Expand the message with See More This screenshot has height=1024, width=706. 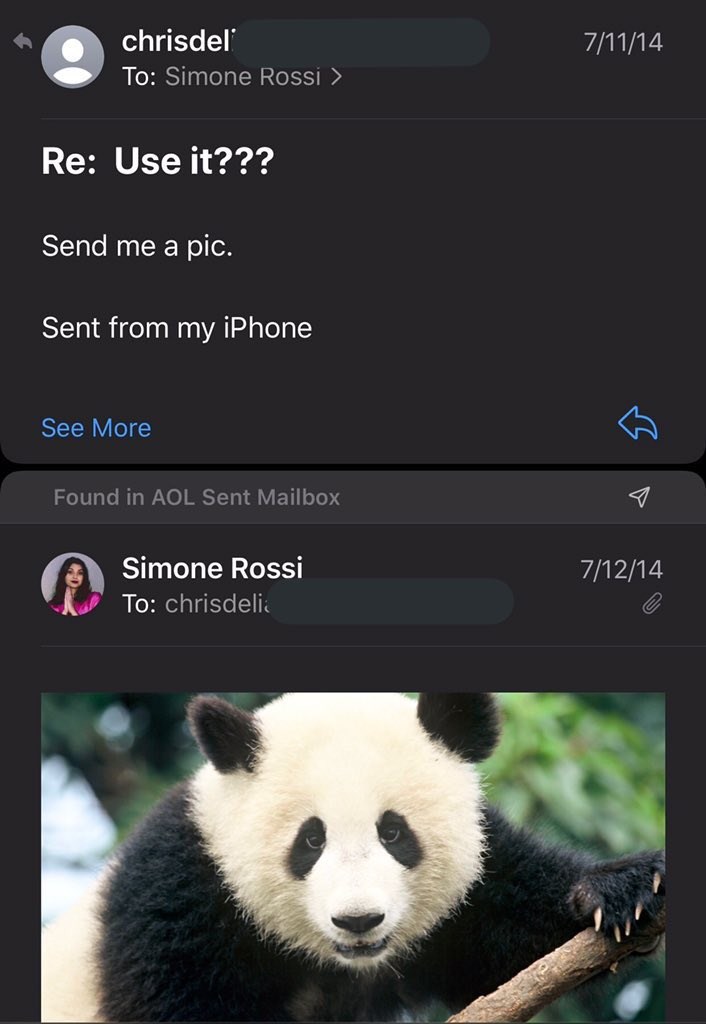click(96, 428)
